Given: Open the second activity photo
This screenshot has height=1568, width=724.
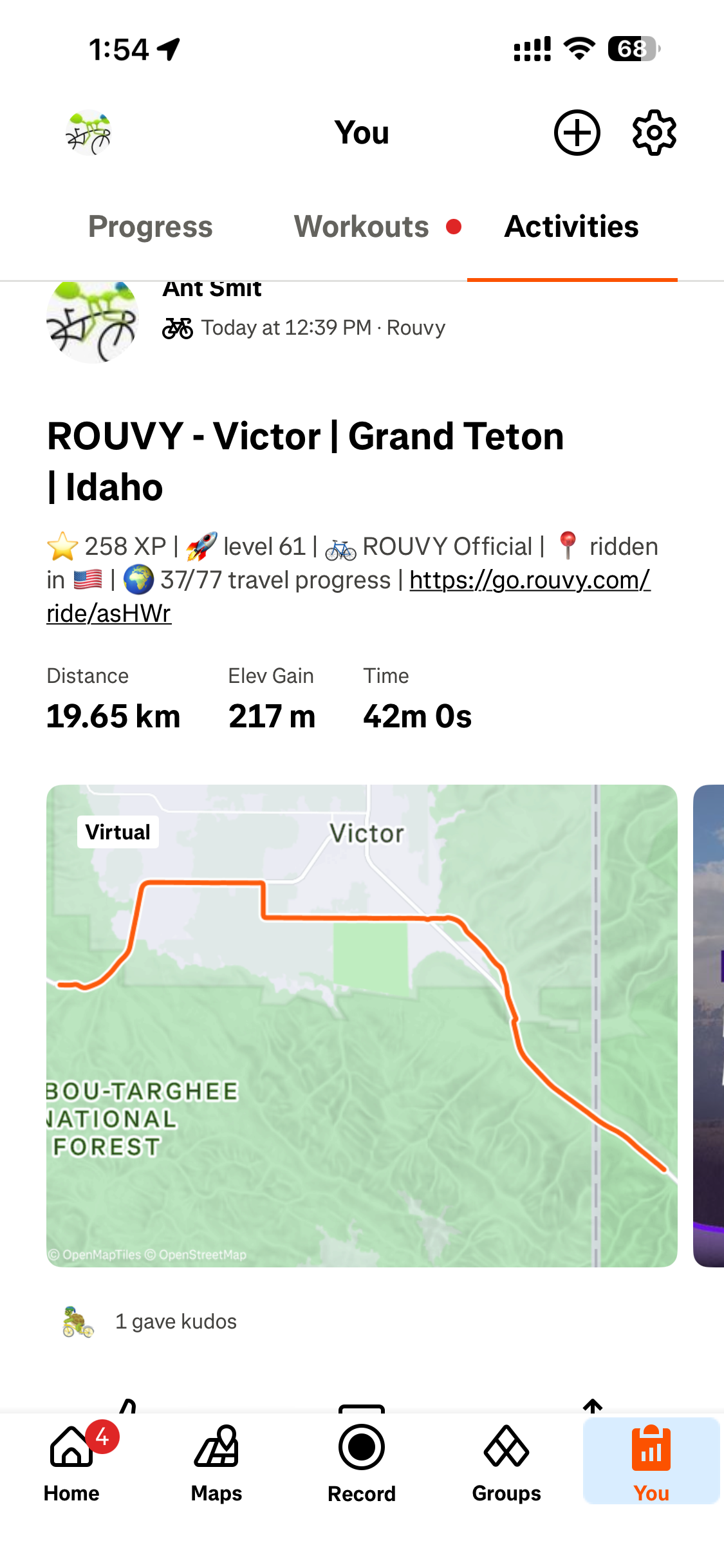Looking at the screenshot, I should [x=708, y=1025].
